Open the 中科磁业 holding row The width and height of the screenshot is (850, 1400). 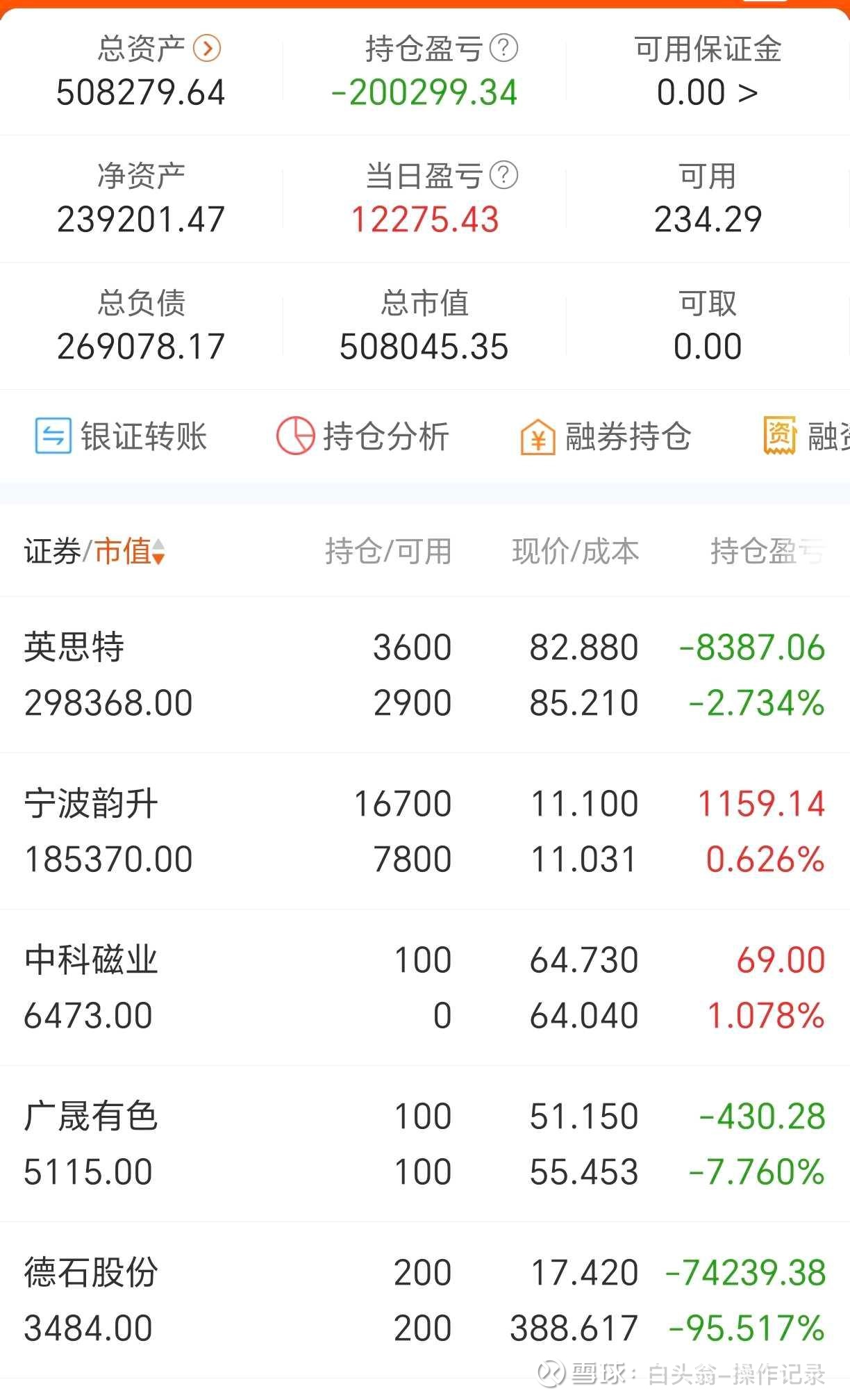click(425, 987)
